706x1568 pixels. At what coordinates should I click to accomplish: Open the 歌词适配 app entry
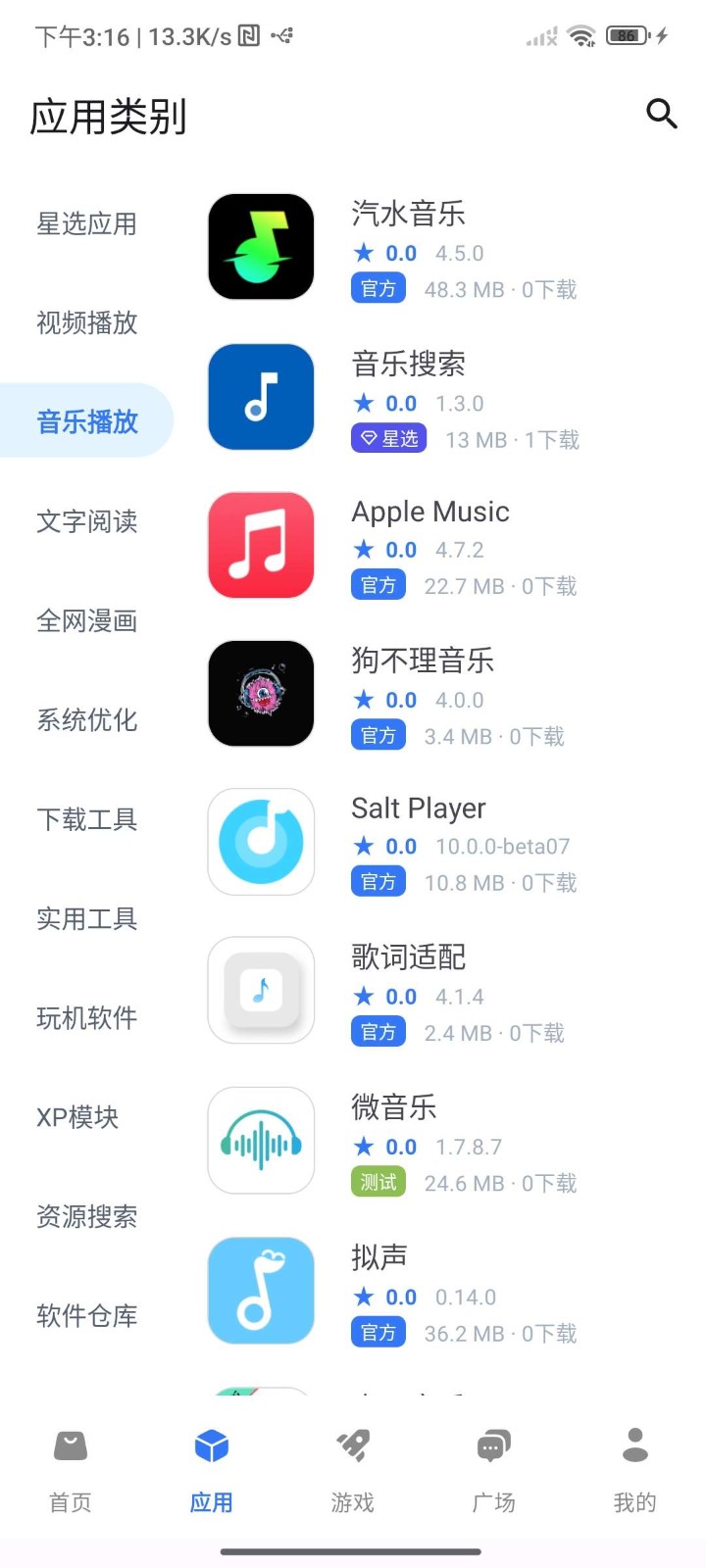tap(441, 992)
